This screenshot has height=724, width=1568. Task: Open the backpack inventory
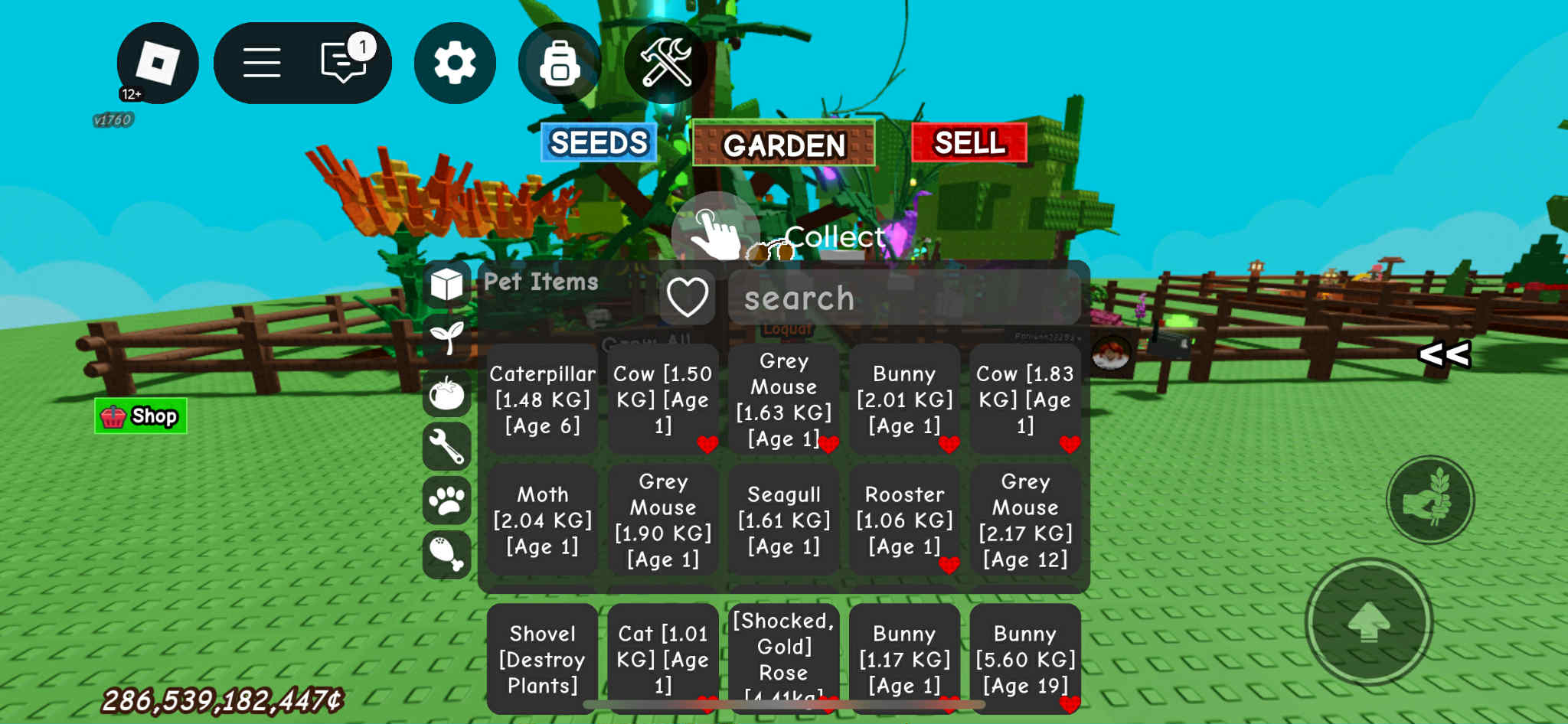(560, 63)
